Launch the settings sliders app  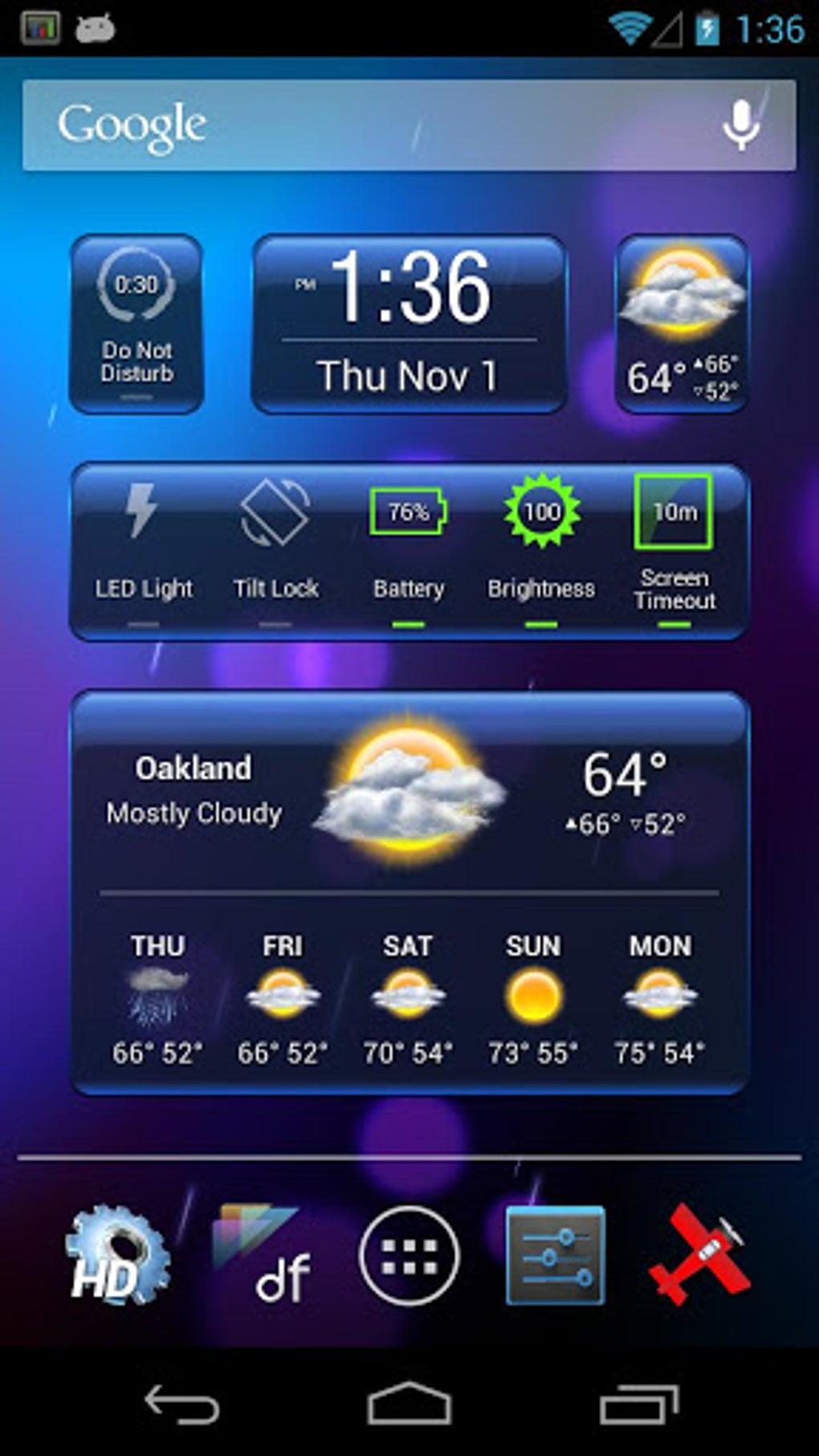(x=555, y=1254)
